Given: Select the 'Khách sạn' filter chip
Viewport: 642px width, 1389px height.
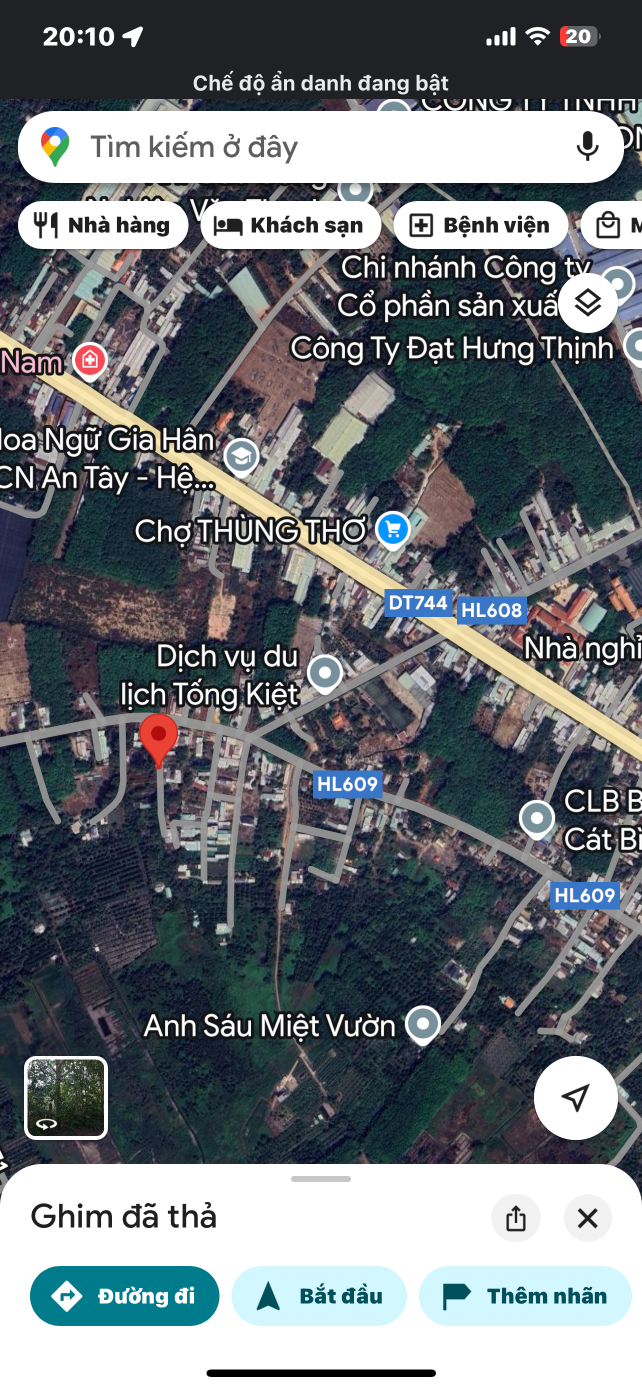Looking at the screenshot, I should pos(291,225).
